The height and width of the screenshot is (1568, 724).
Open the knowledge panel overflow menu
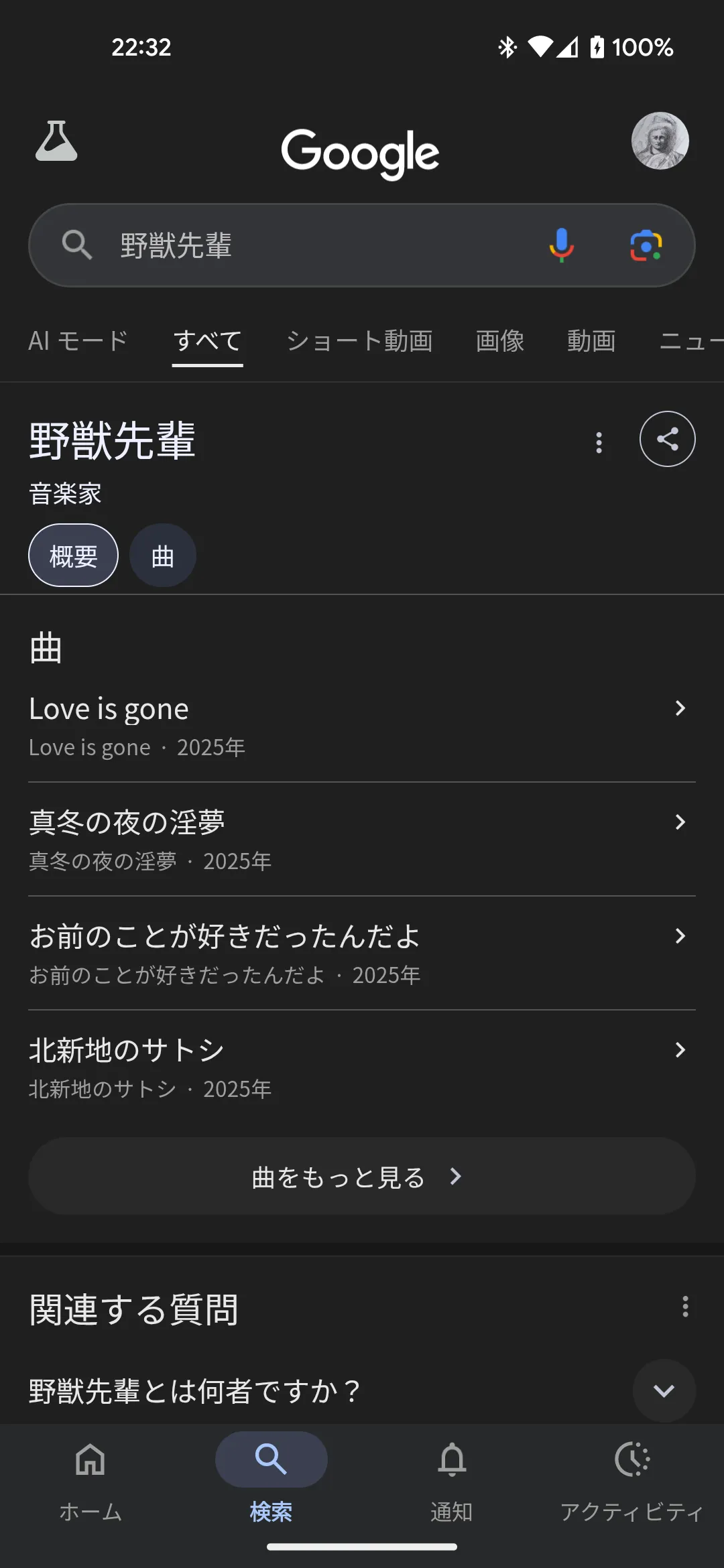599,442
